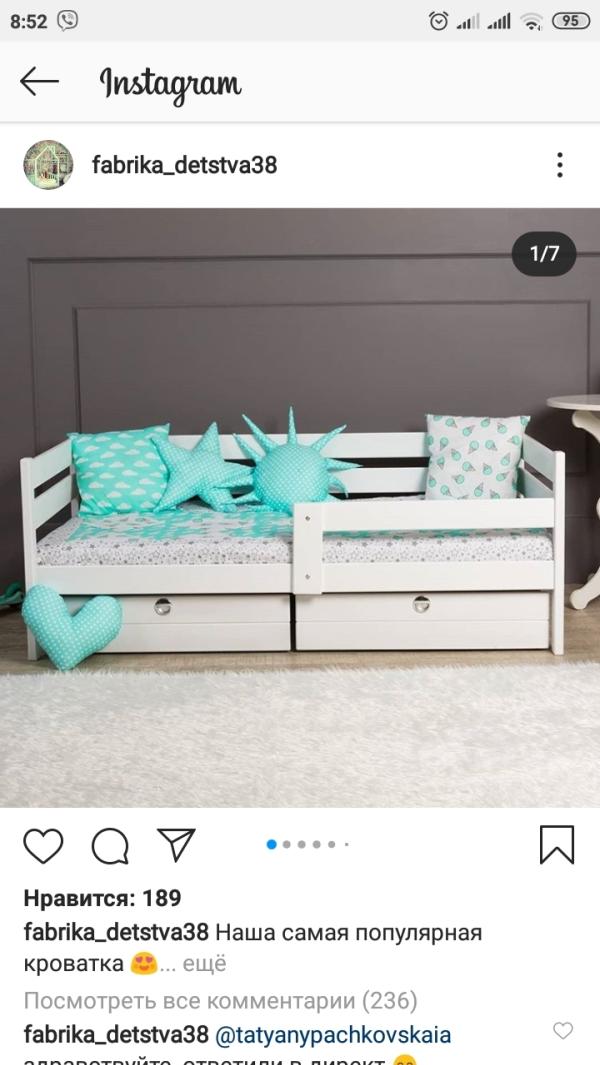600x1065 pixels.
Task: Like the comment mentioning tatyanypachkovskaia
Action: [563, 1030]
